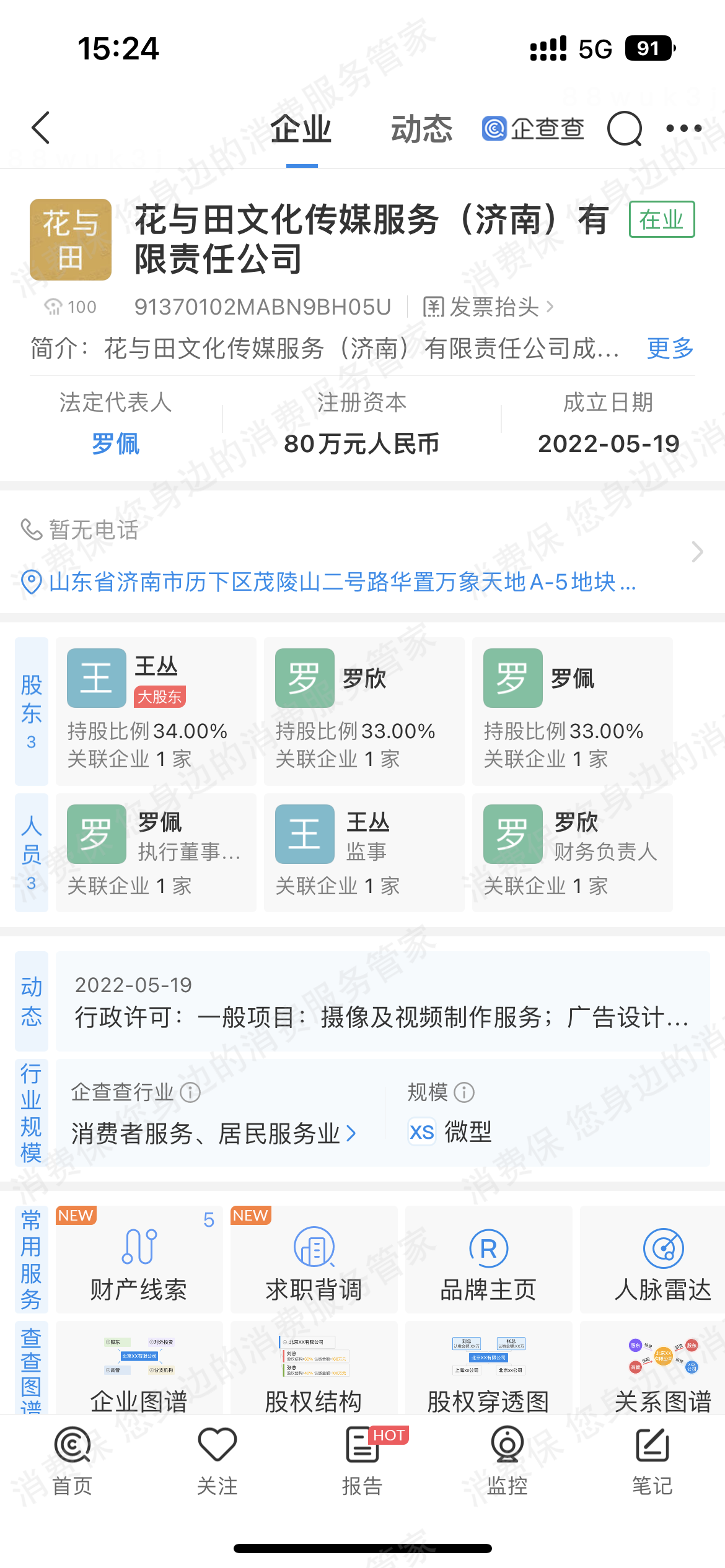The height and width of the screenshot is (1568, 725).
Task: Open the 2022-05-19 行政许可 update
Action: pyautogui.click(x=382, y=1001)
